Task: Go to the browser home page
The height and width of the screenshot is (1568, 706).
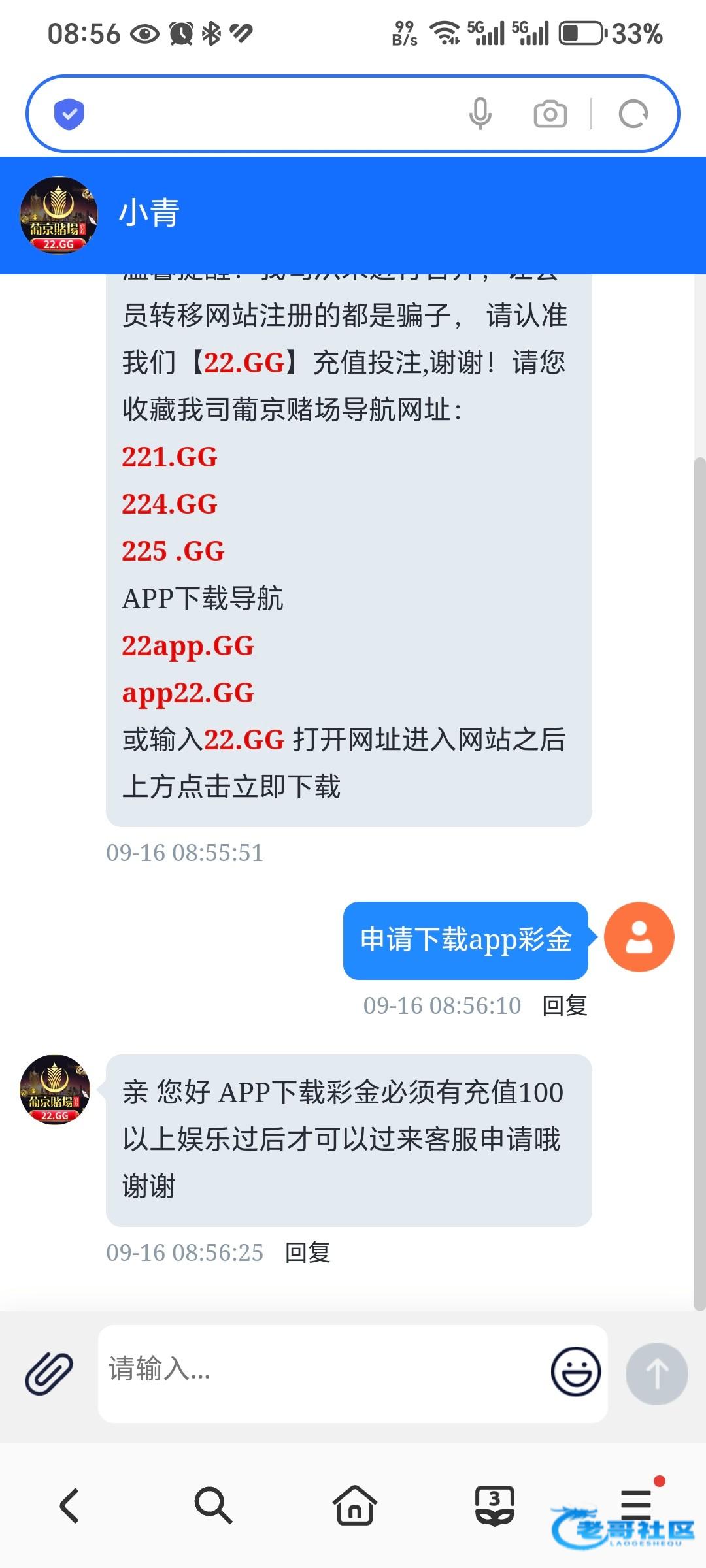Action: (x=354, y=1506)
